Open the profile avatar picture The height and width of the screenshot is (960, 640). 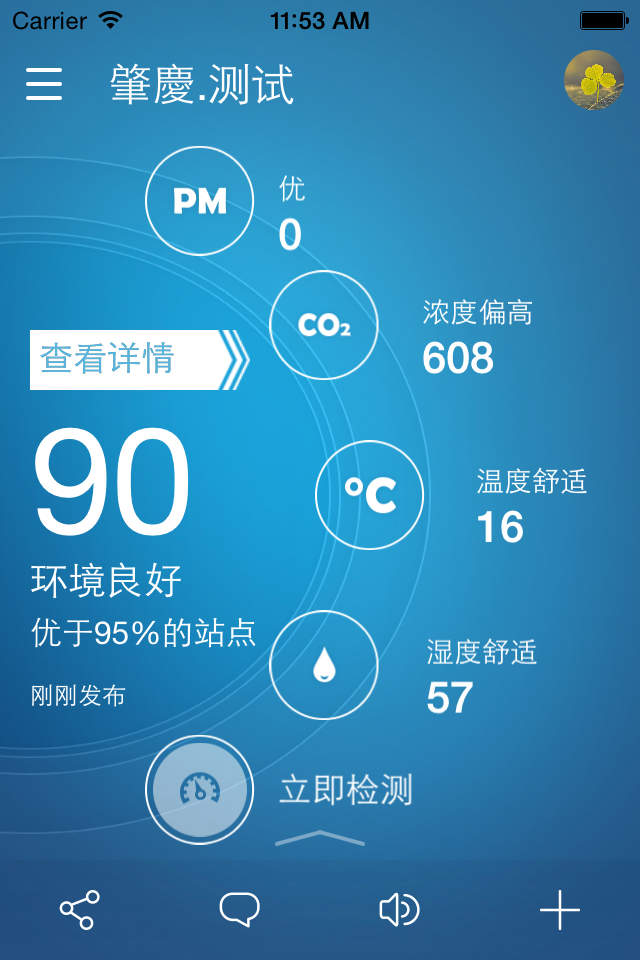[x=594, y=80]
